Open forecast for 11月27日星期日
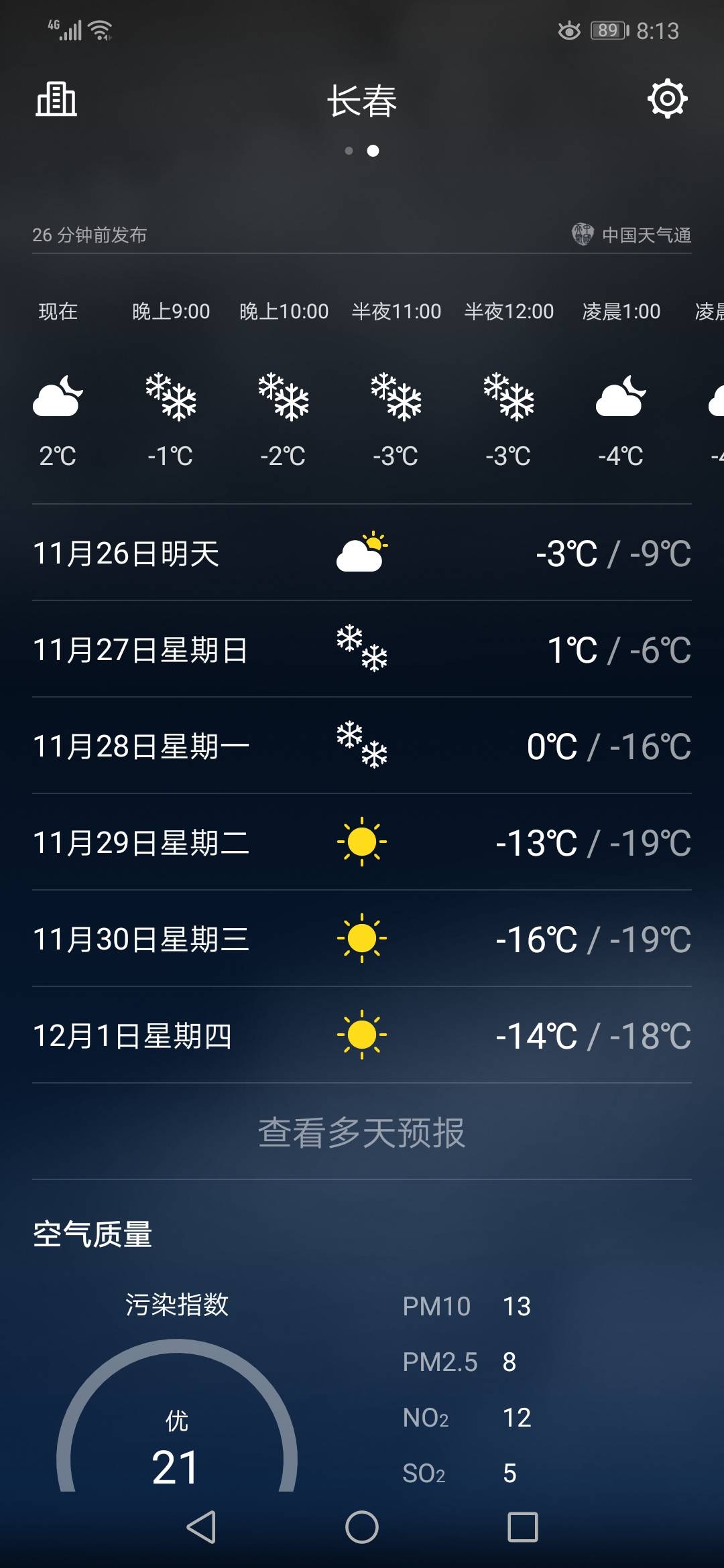This screenshot has width=724, height=1568. coord(362,650)
